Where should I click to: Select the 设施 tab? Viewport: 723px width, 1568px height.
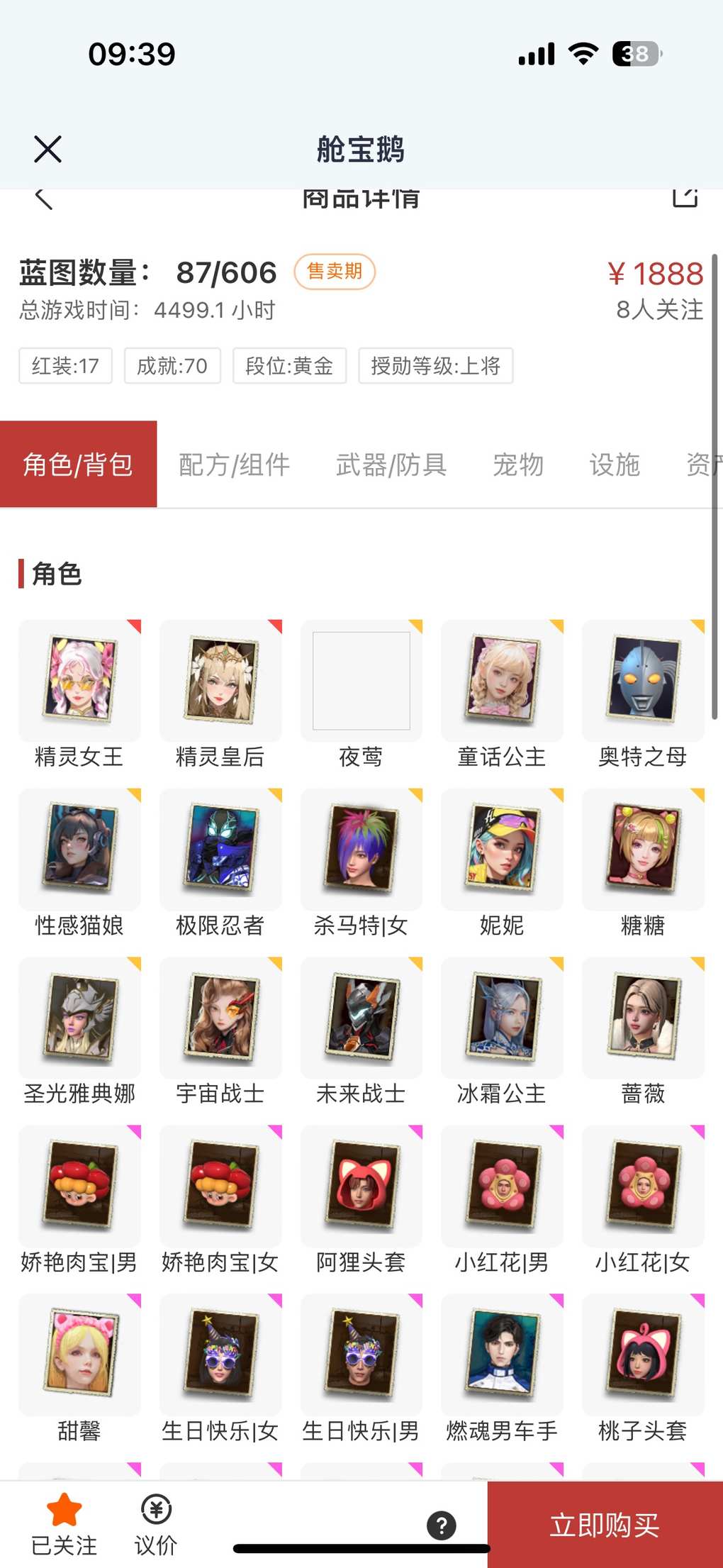point(614,465)
